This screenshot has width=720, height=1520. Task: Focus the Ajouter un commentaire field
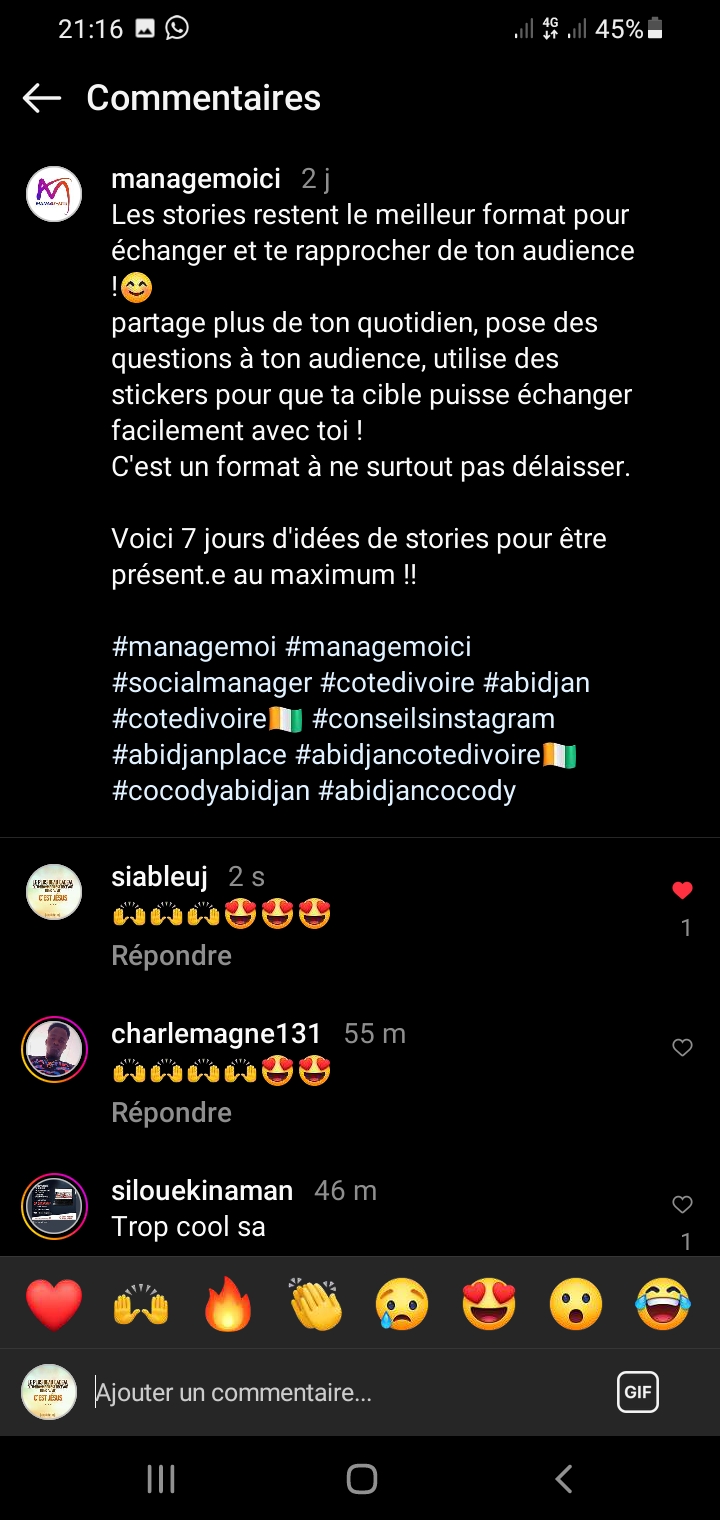pyautogui.click(x=340, y=1393)
